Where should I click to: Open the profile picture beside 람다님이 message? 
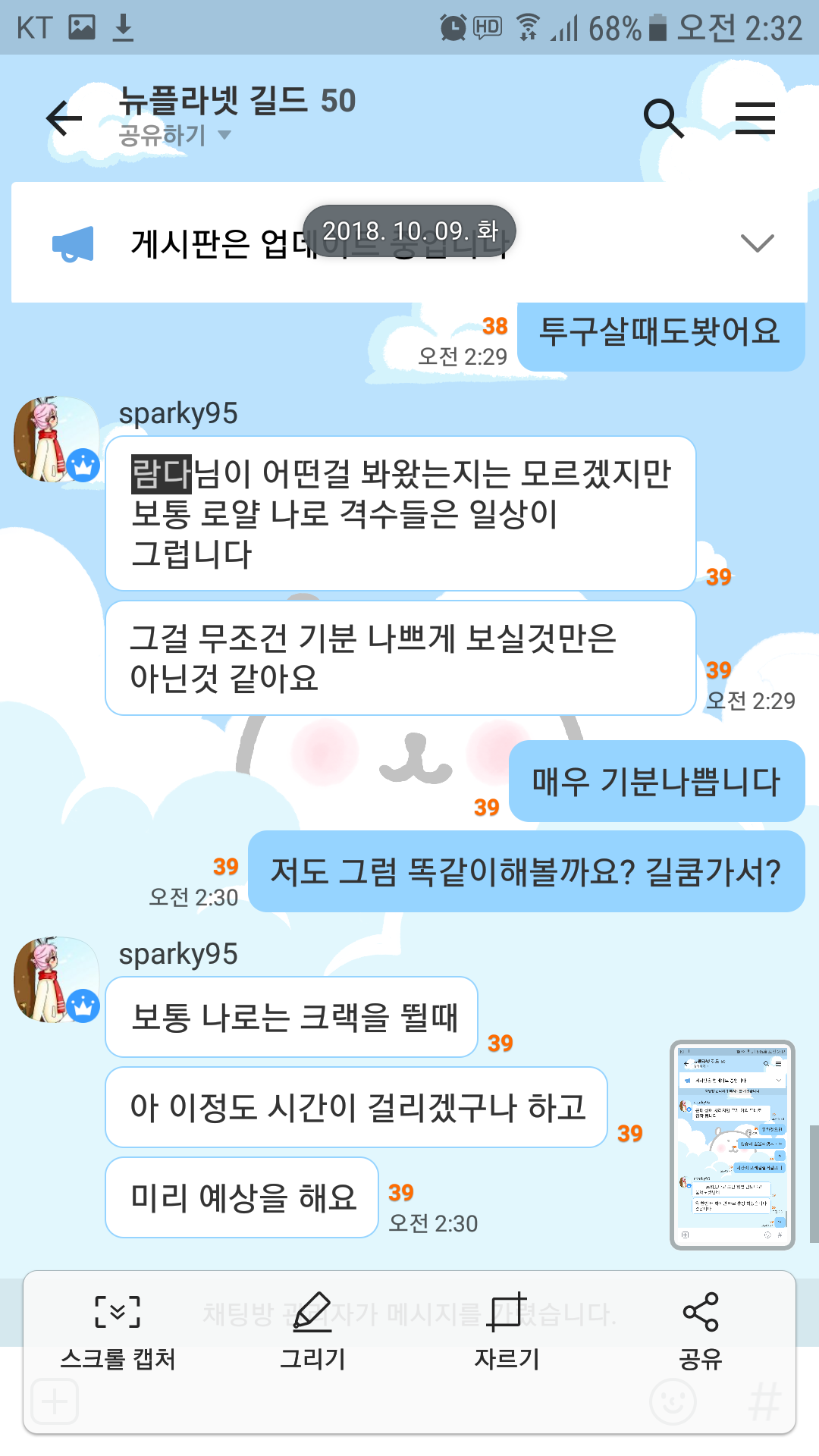click(x=56, y=440)
